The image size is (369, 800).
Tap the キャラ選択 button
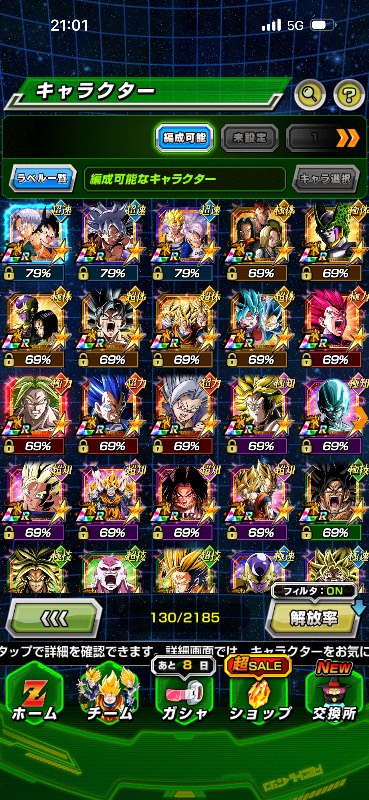[x=326, y=179]
